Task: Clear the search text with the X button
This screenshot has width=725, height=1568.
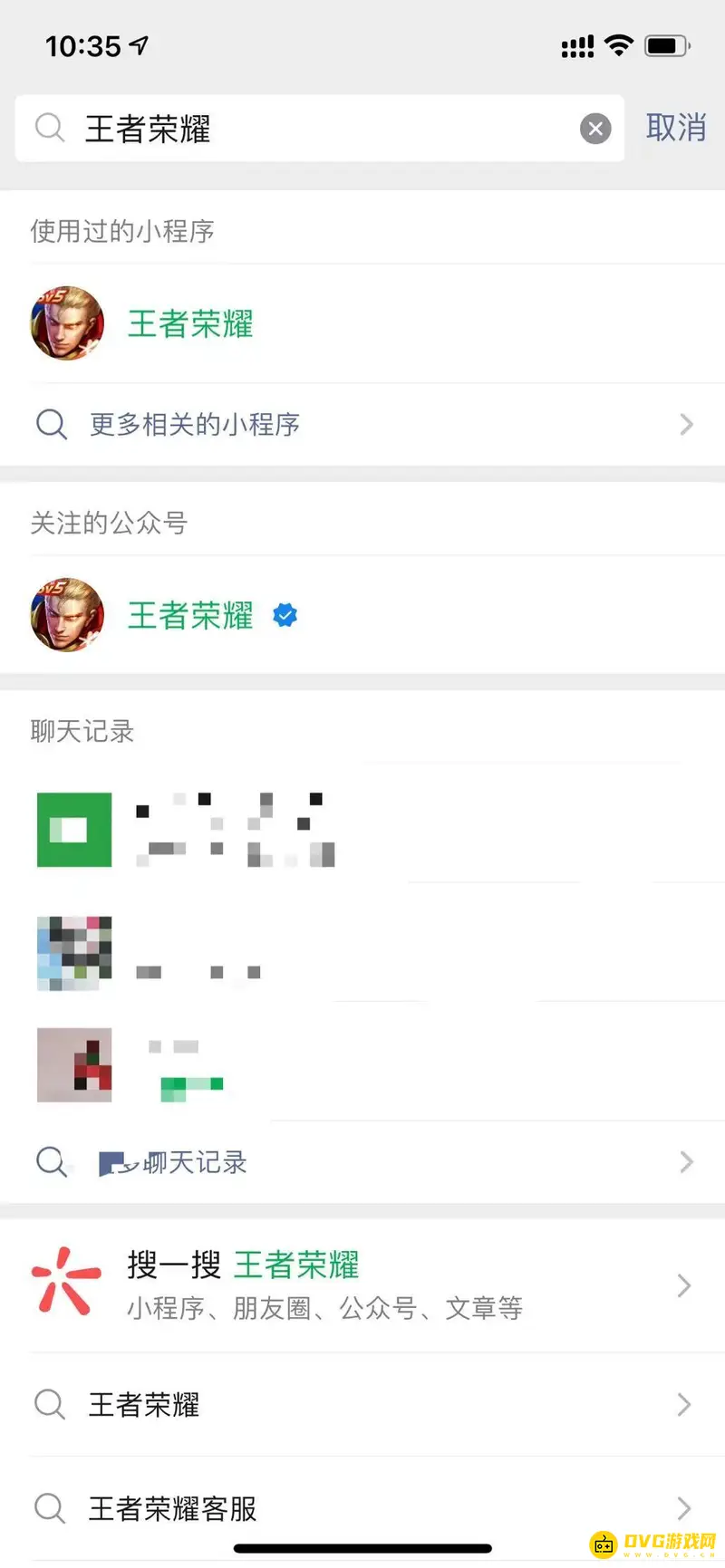Action: click(595, 128)
